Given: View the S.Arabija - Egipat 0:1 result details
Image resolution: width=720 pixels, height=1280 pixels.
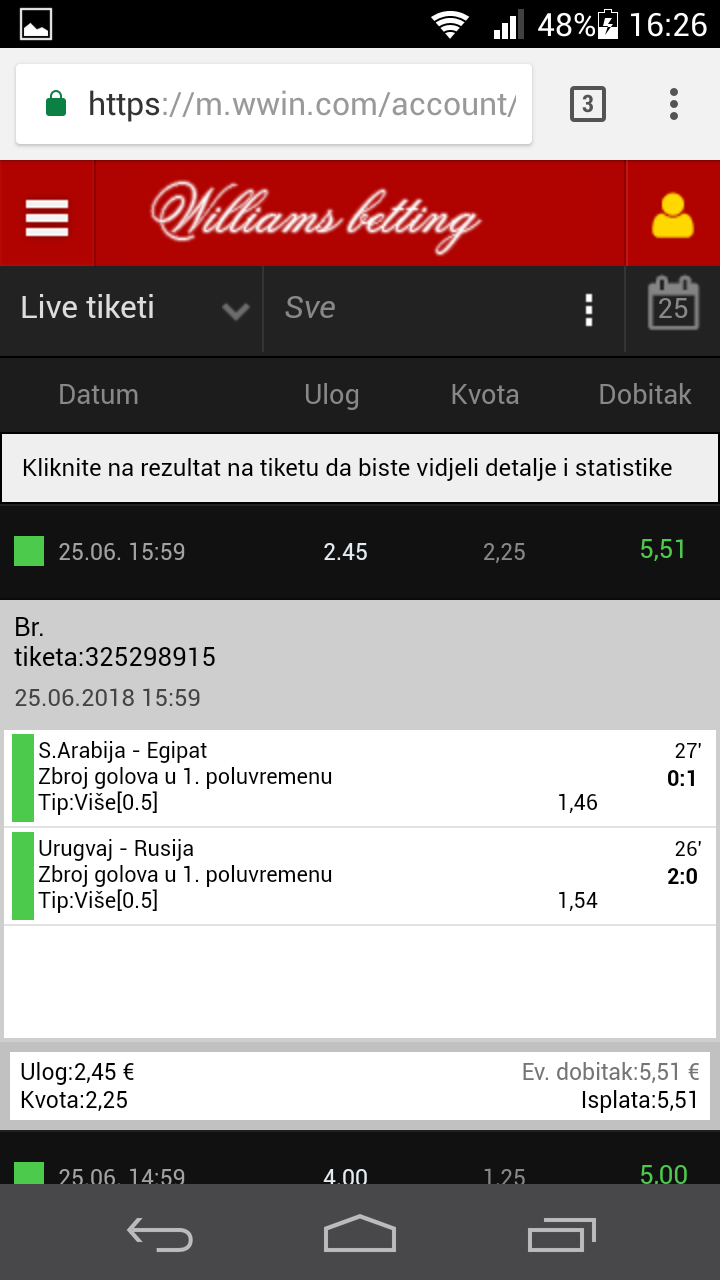Looking at the screenshot, I should click(682, 778).
